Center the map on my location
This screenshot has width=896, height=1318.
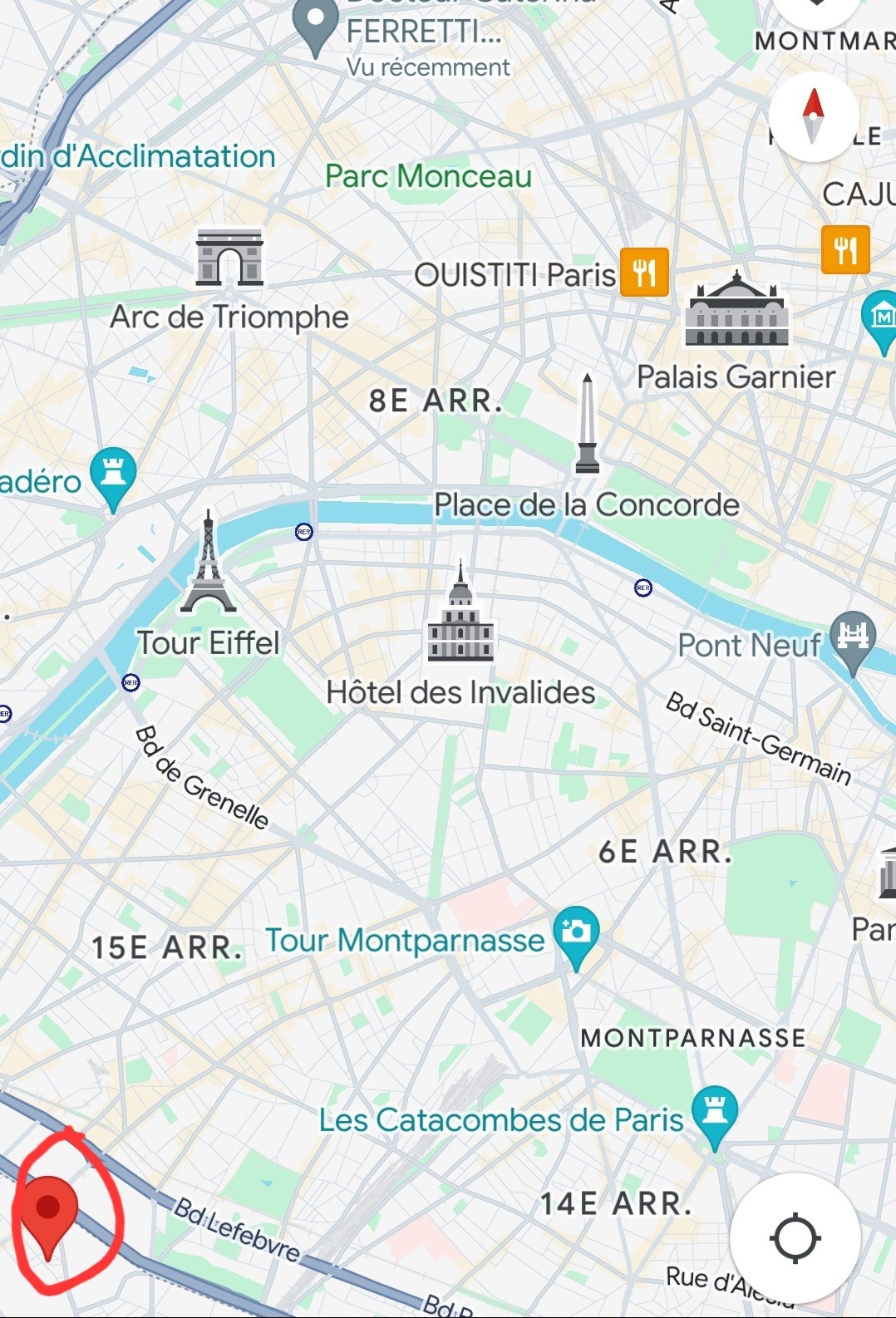(x=795, y=1237)
